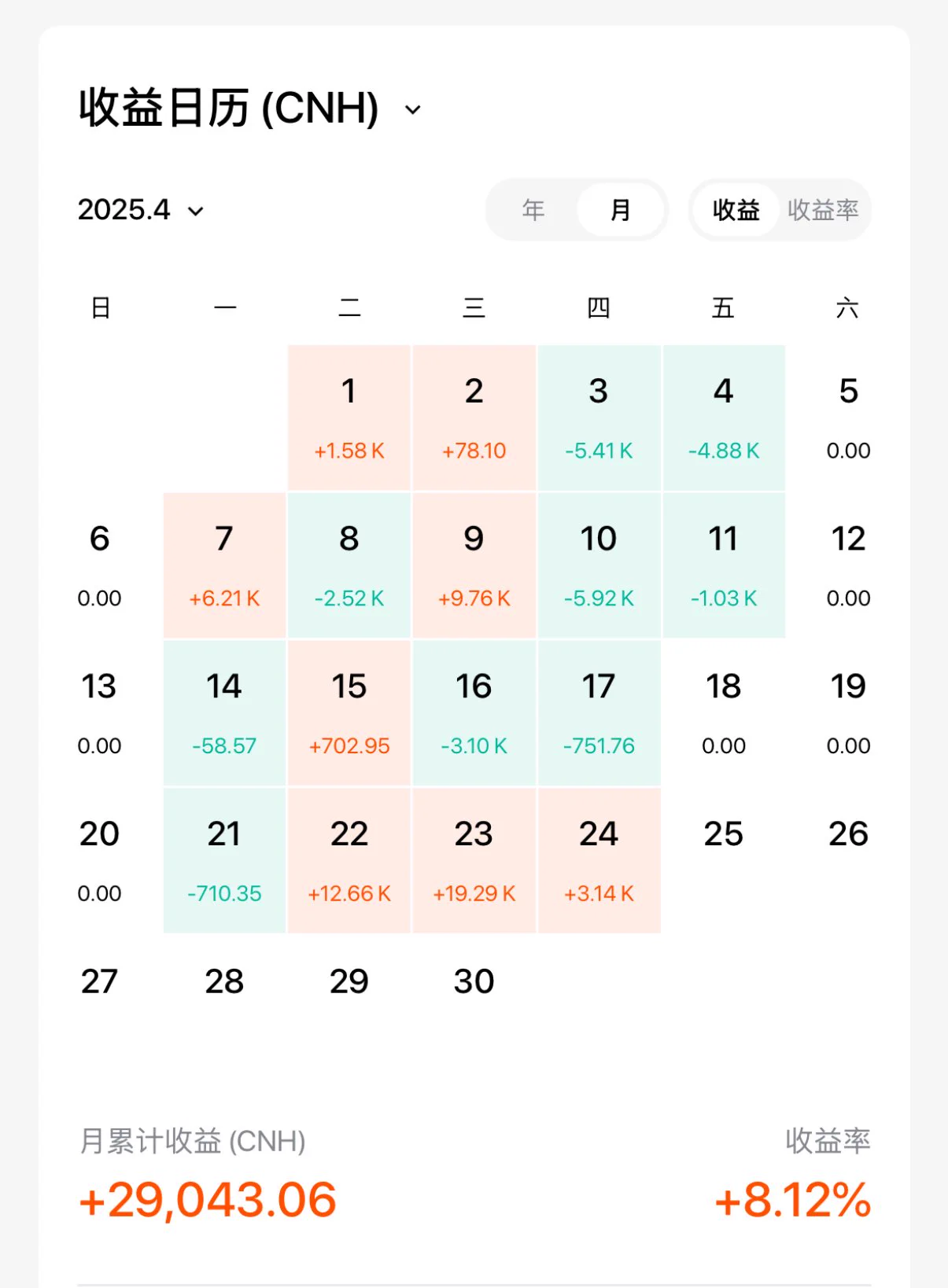Select April 9 with +9.76 K
This screenshot has height=1288, width=948.
click(474, 565)
